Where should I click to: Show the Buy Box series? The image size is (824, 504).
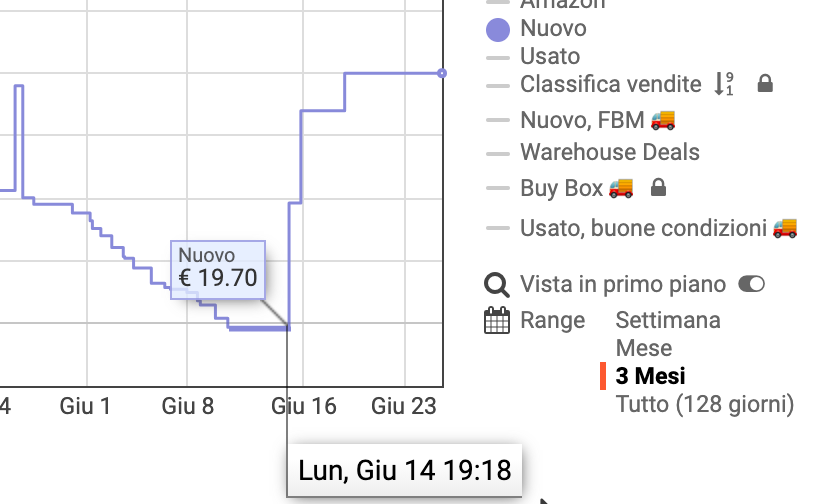(561, 188)
